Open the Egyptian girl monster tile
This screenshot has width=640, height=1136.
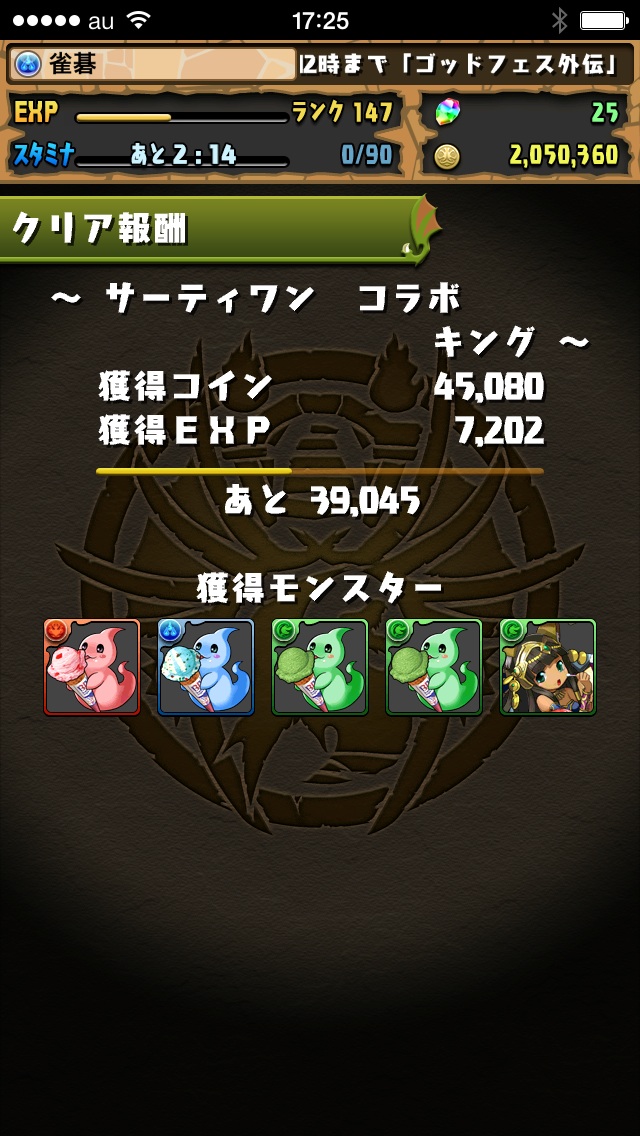tap(548, 667)
